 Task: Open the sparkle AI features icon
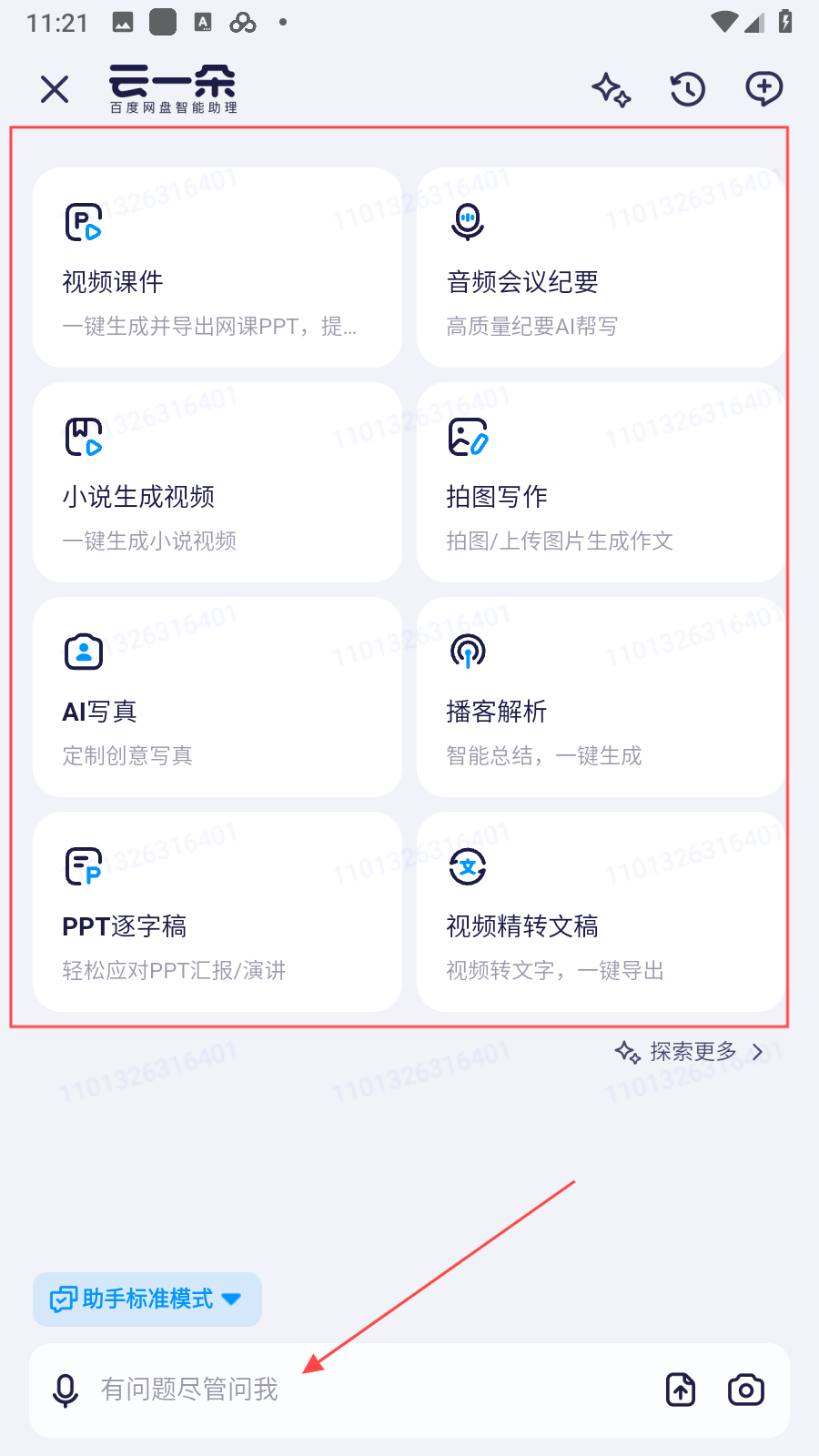(612, 89)
